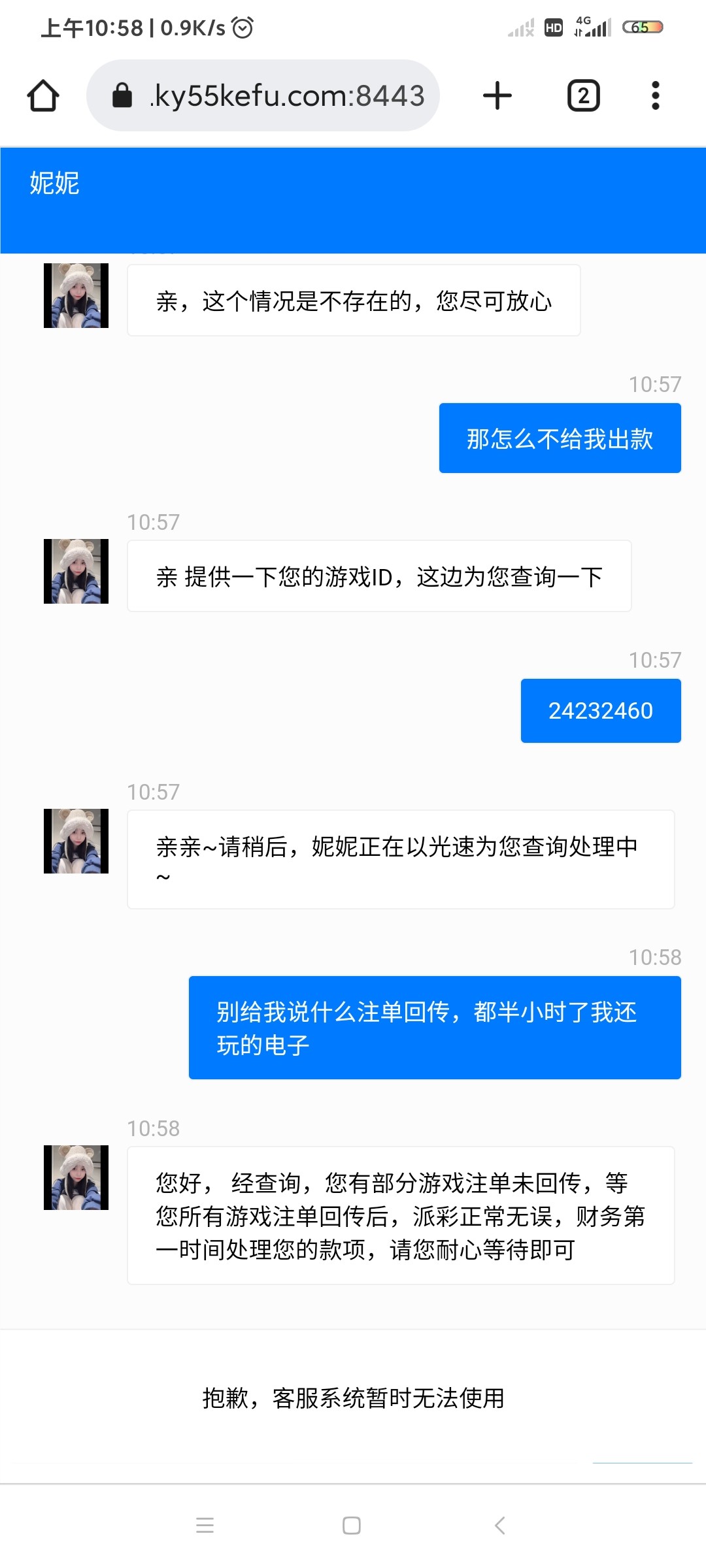This screenshot has height=1568, width=706.
Task: Switch tabs using the tab counter showing 2
Action: point(583,95)
